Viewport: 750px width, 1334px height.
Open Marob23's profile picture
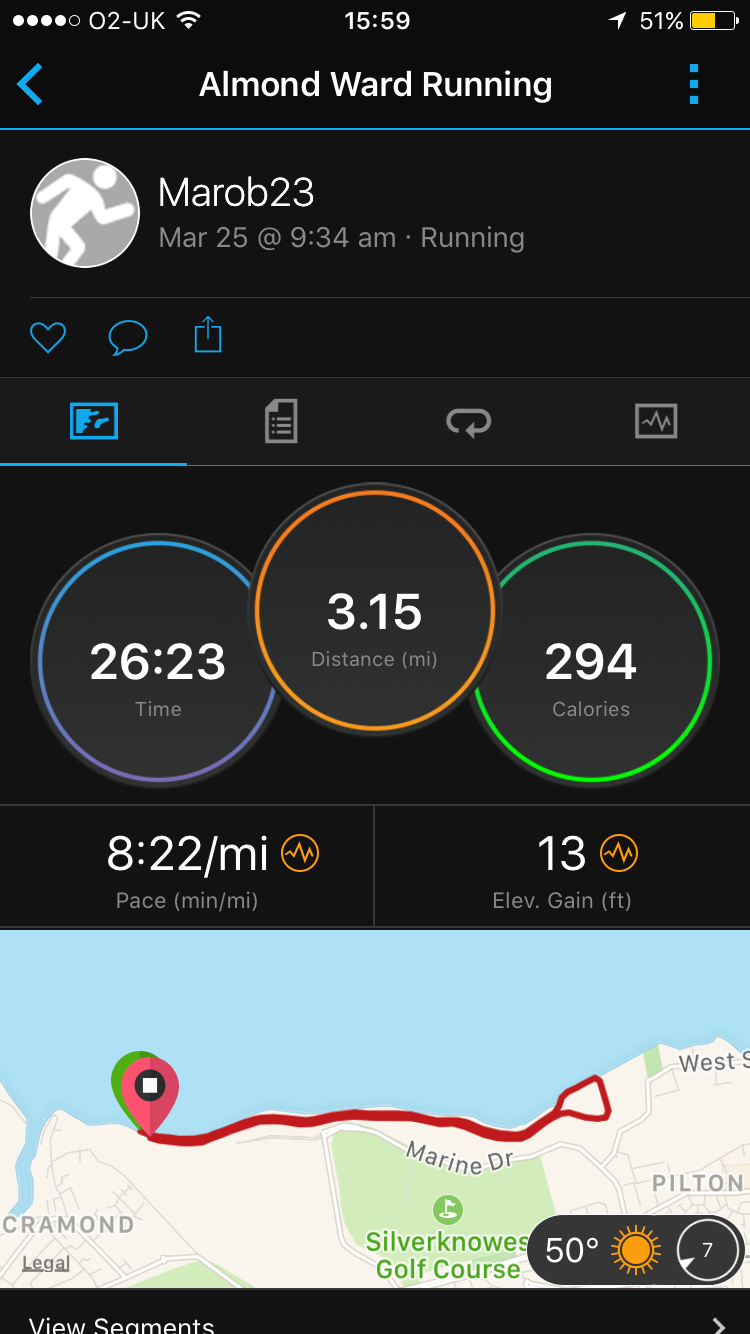point(85,213)
